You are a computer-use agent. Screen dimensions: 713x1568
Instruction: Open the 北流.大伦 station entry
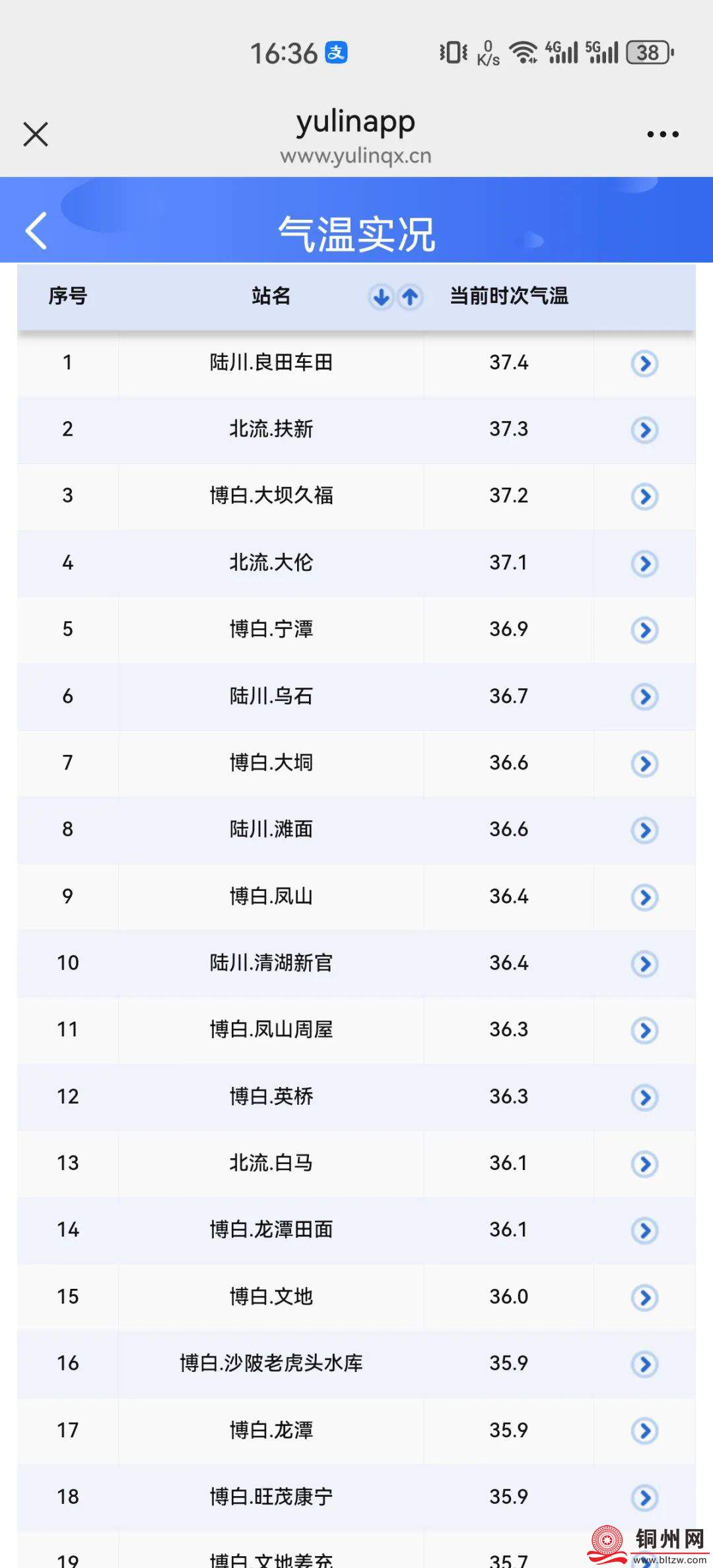[x=644, y=563]
